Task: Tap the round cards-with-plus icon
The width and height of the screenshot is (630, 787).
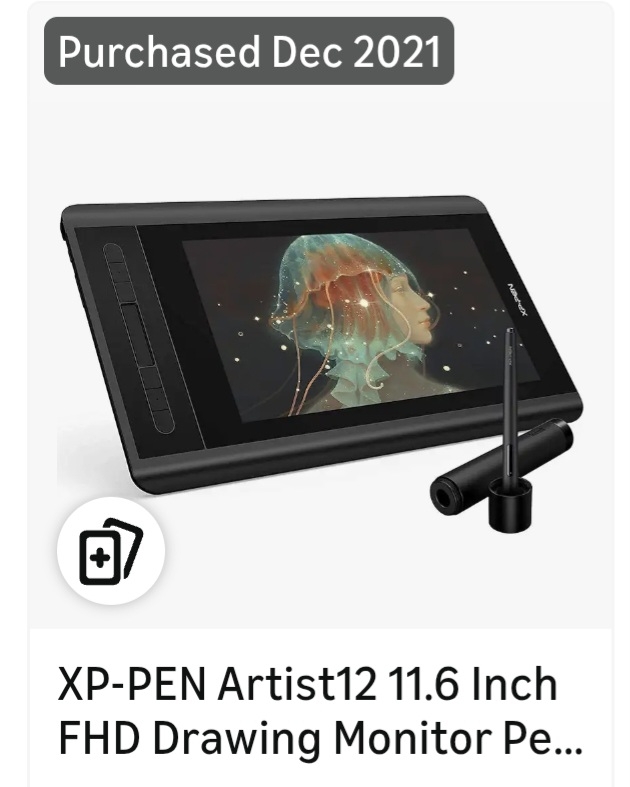Action: 111,551
